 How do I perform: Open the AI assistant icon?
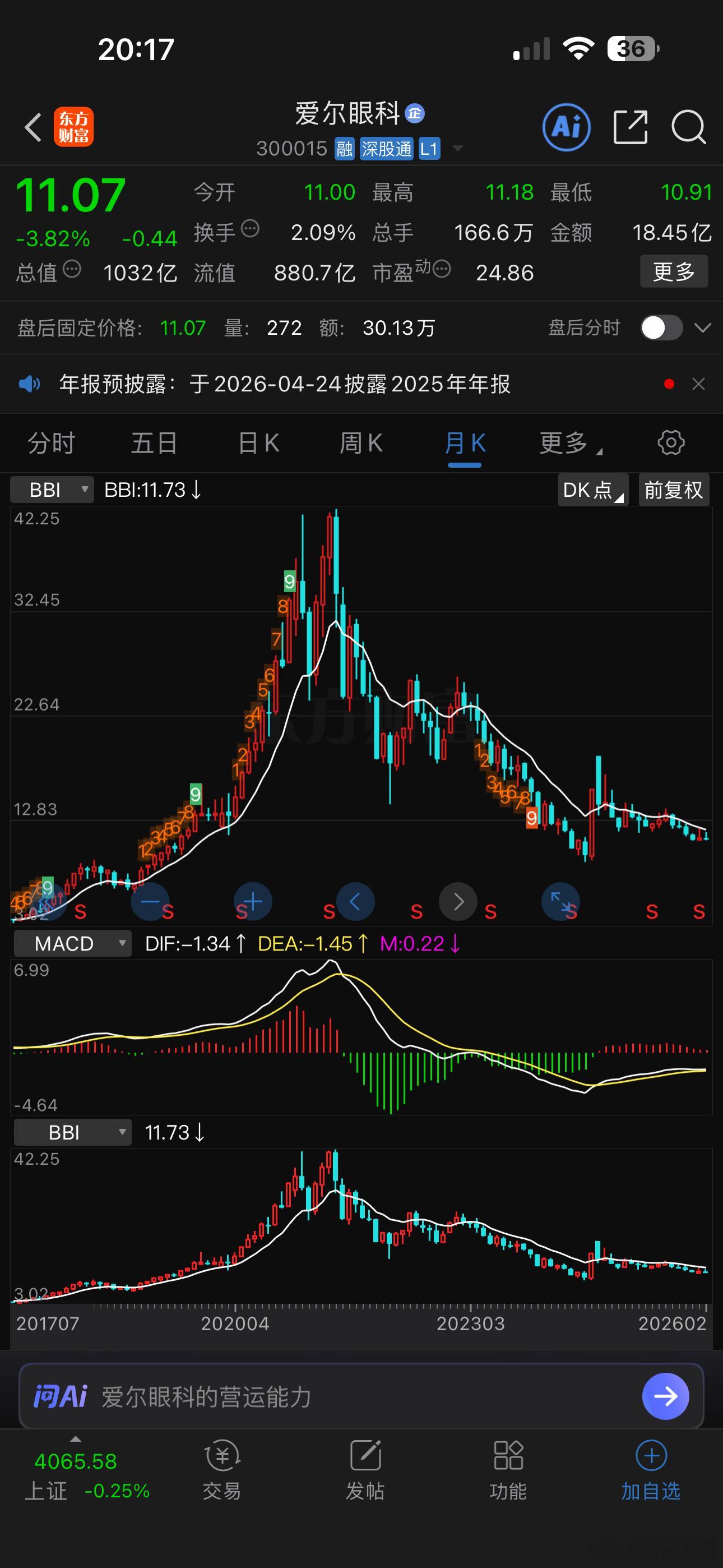point(566,127)
